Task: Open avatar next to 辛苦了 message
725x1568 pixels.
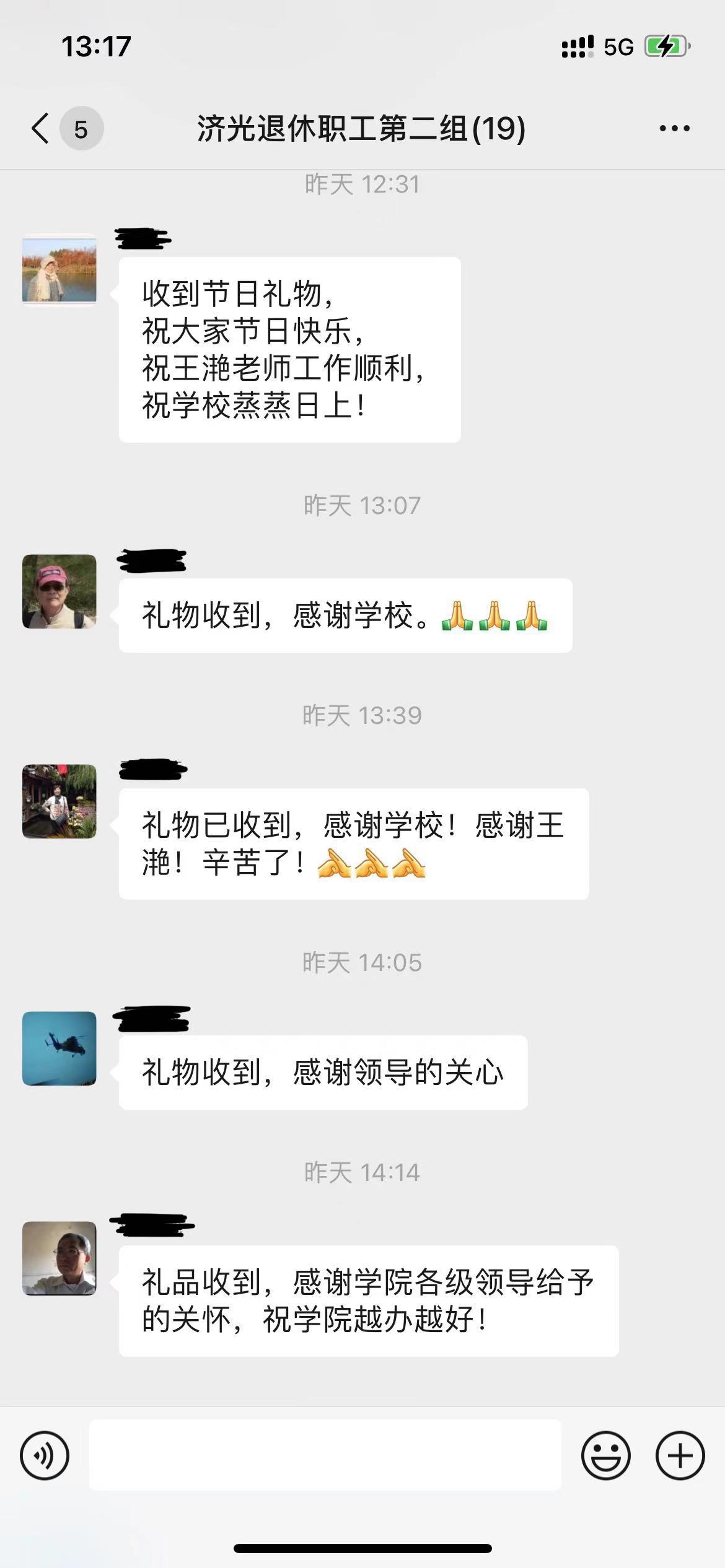Action: [59, 801]
